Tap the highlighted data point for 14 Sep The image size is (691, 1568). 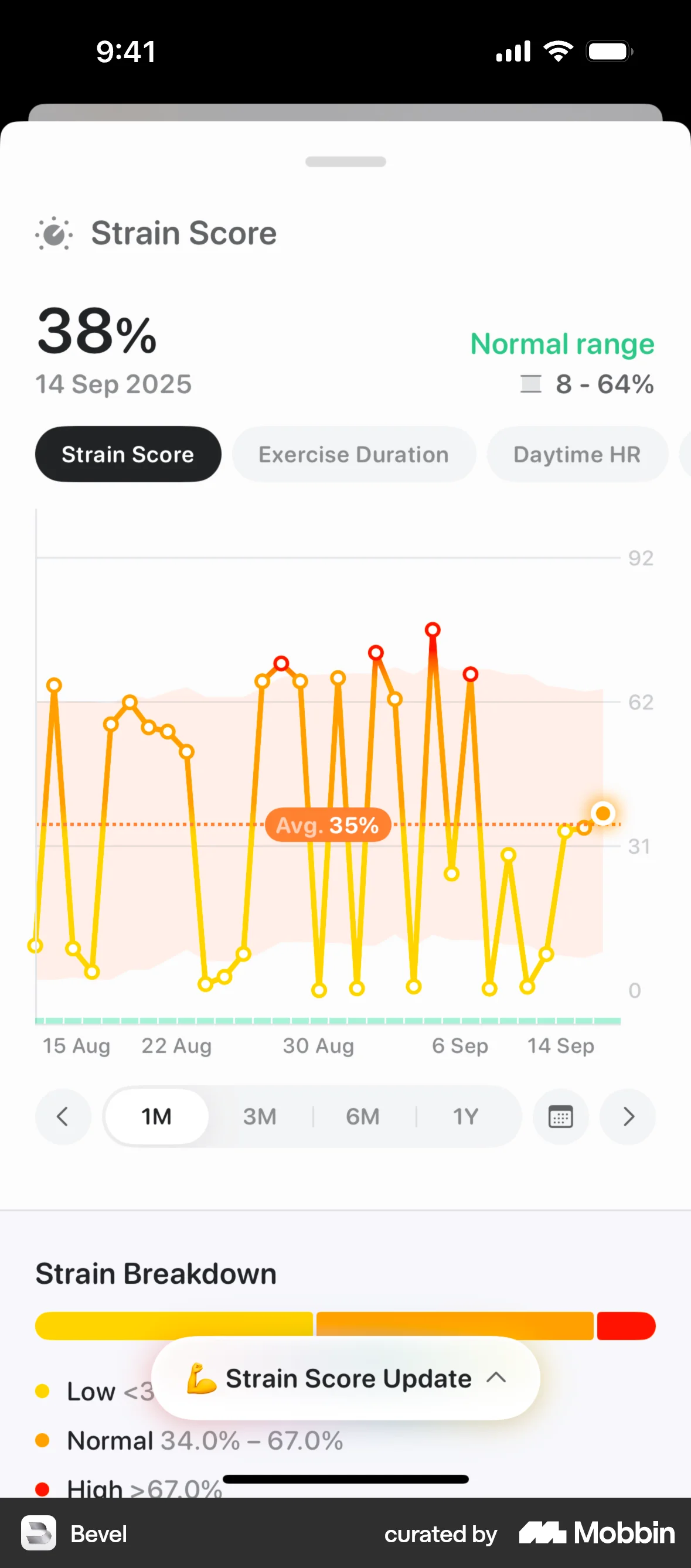click(x=603, y=813)
